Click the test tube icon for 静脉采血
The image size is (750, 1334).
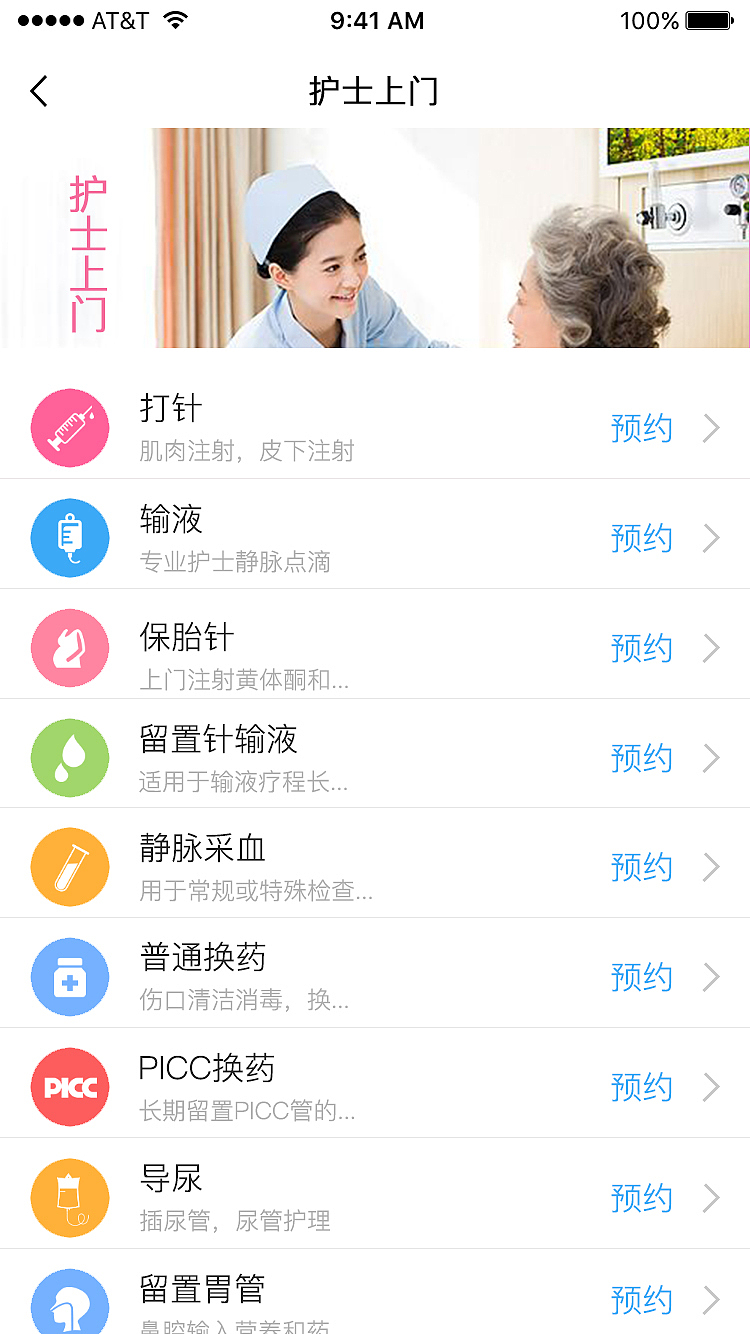tap(70, 867)
